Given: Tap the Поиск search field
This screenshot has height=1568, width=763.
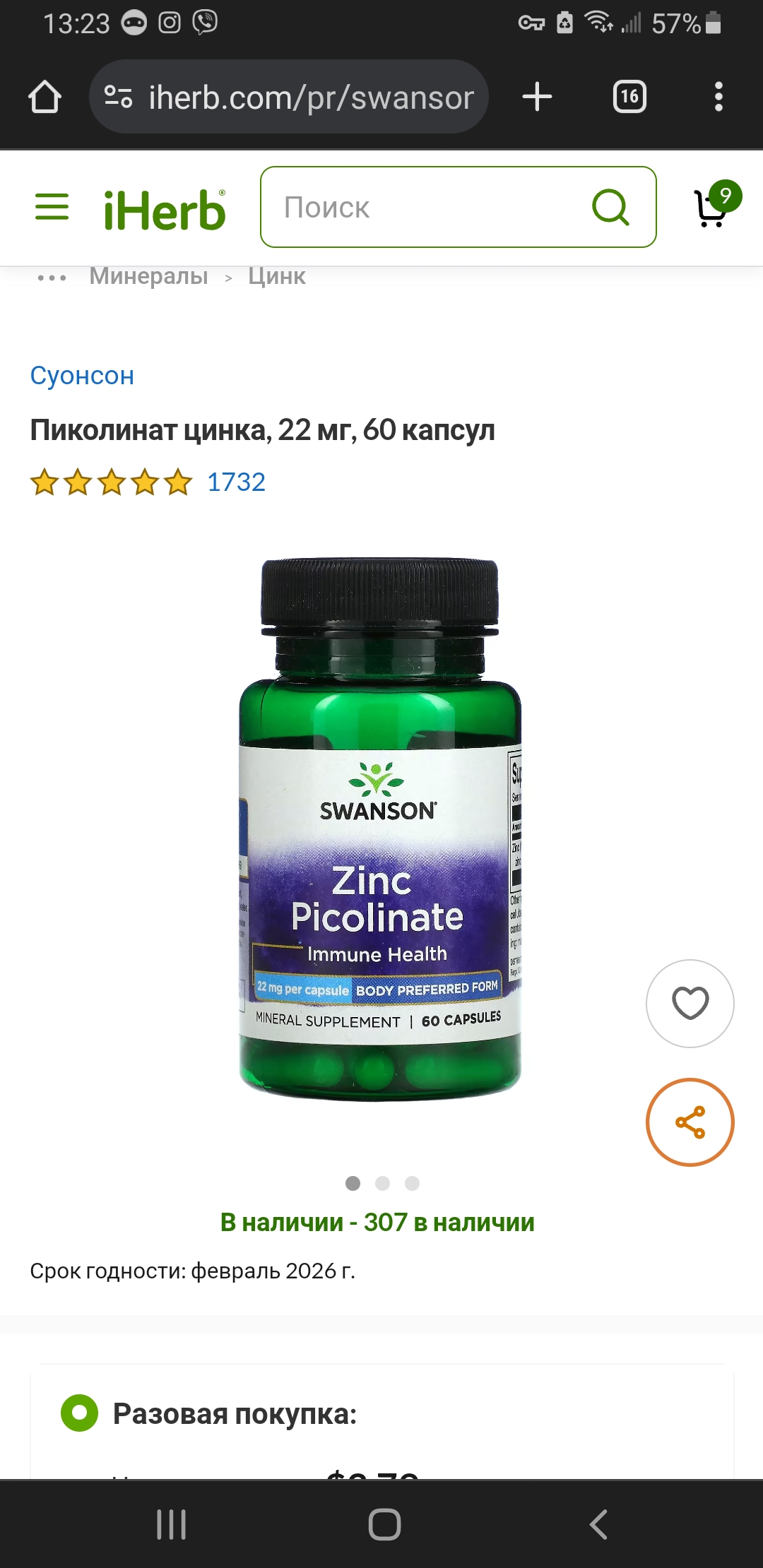Looking at the screenshot, I should pos(424,208).
